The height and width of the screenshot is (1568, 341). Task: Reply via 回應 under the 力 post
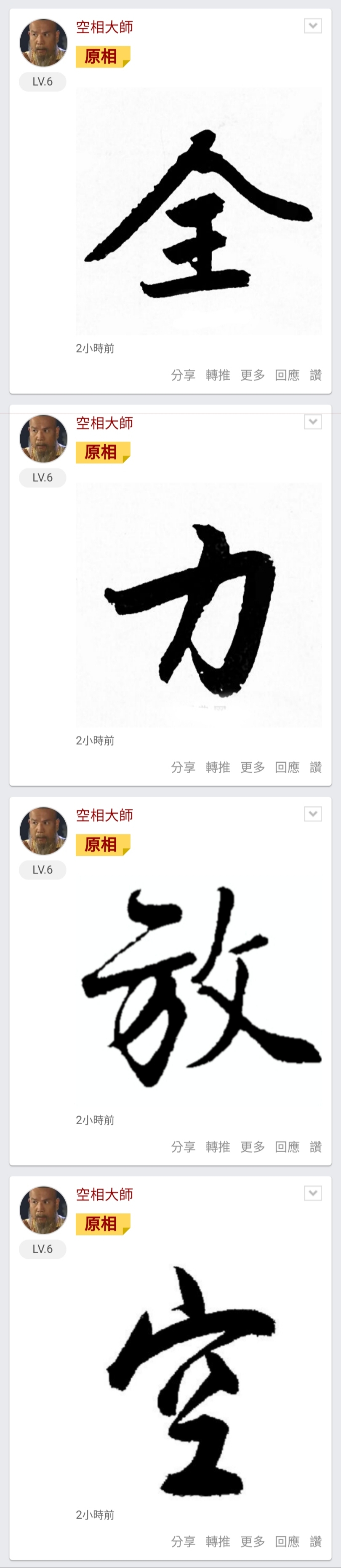[287, 767]
